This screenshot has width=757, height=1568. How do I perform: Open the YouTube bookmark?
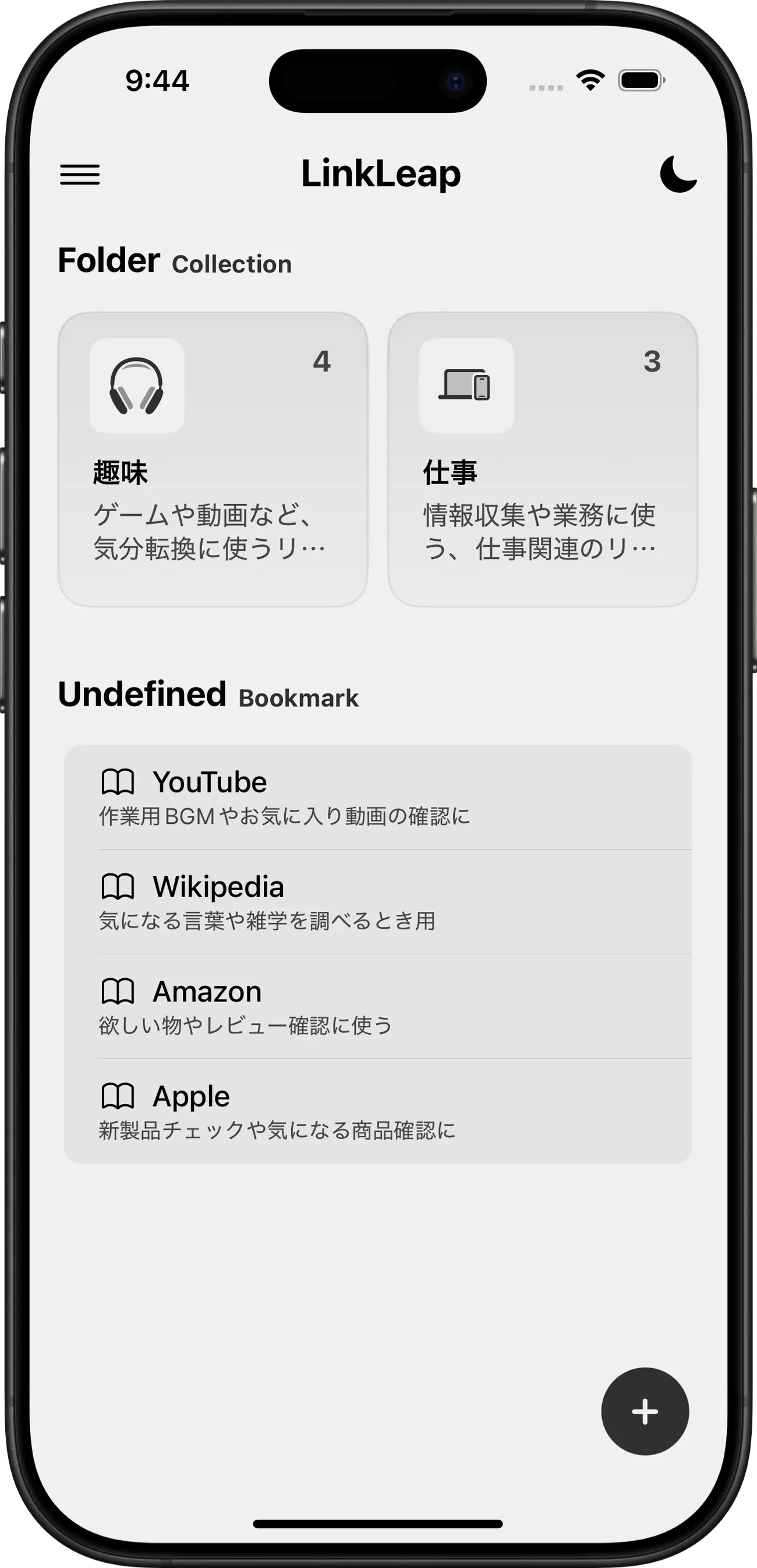point(377,797)
